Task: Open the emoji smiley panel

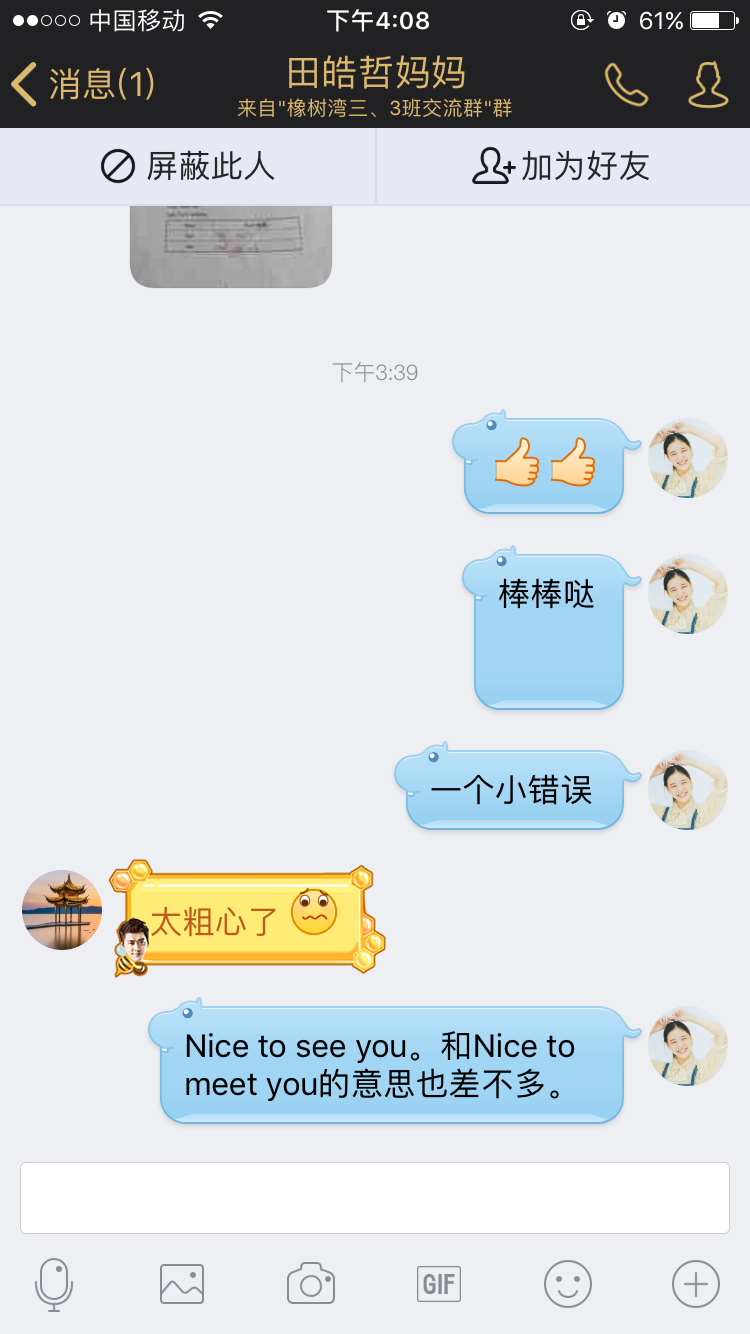Action: (567, 1283)
